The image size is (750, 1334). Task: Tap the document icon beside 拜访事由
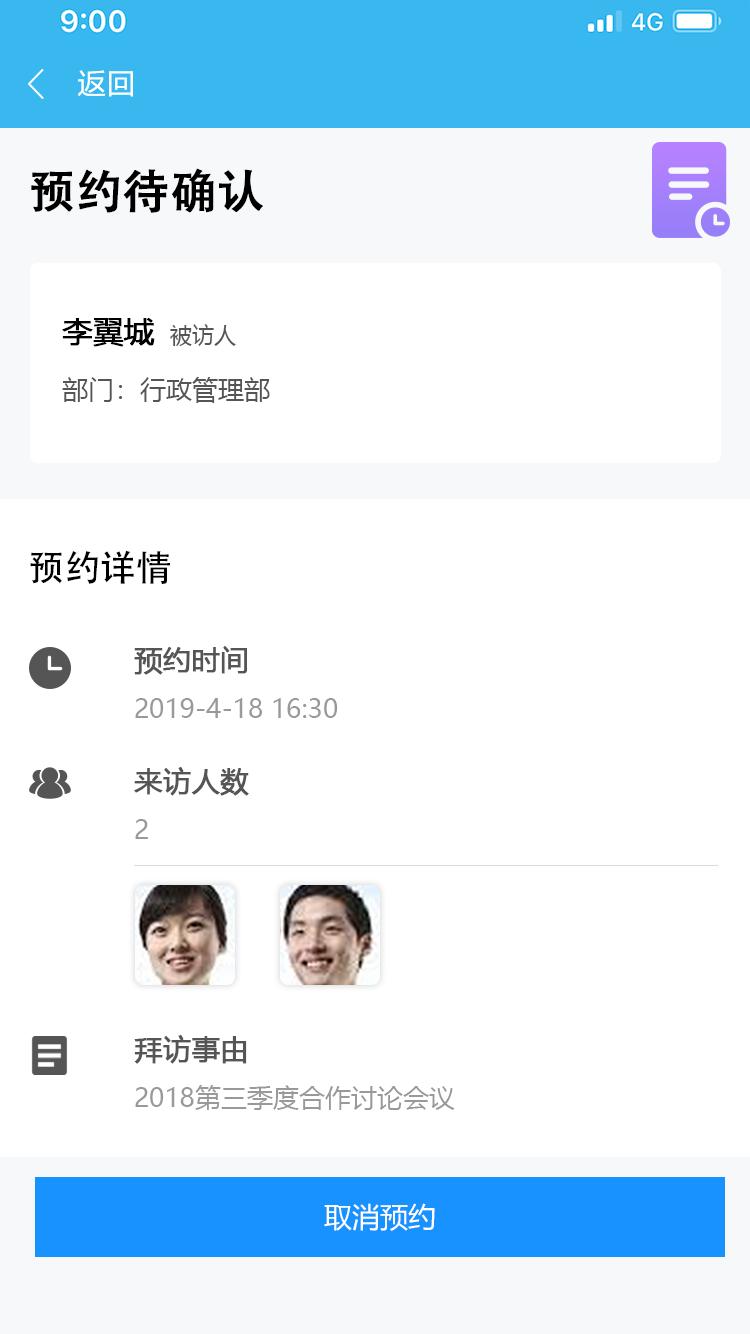click(50, 1055)
